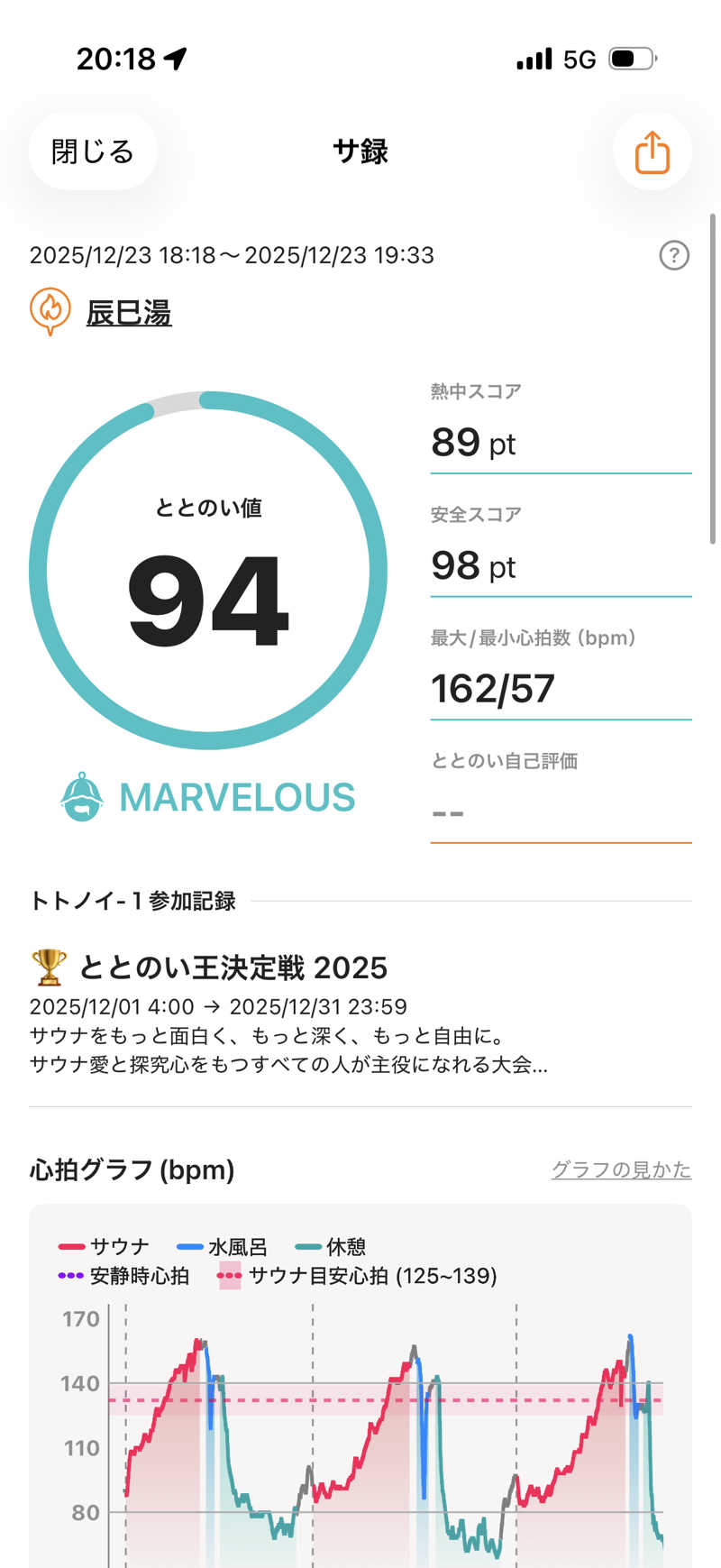Open the グラフの見かた guide link
Screen dimensions: 721x1568
pyautogui.click(x=621, y=1169)
